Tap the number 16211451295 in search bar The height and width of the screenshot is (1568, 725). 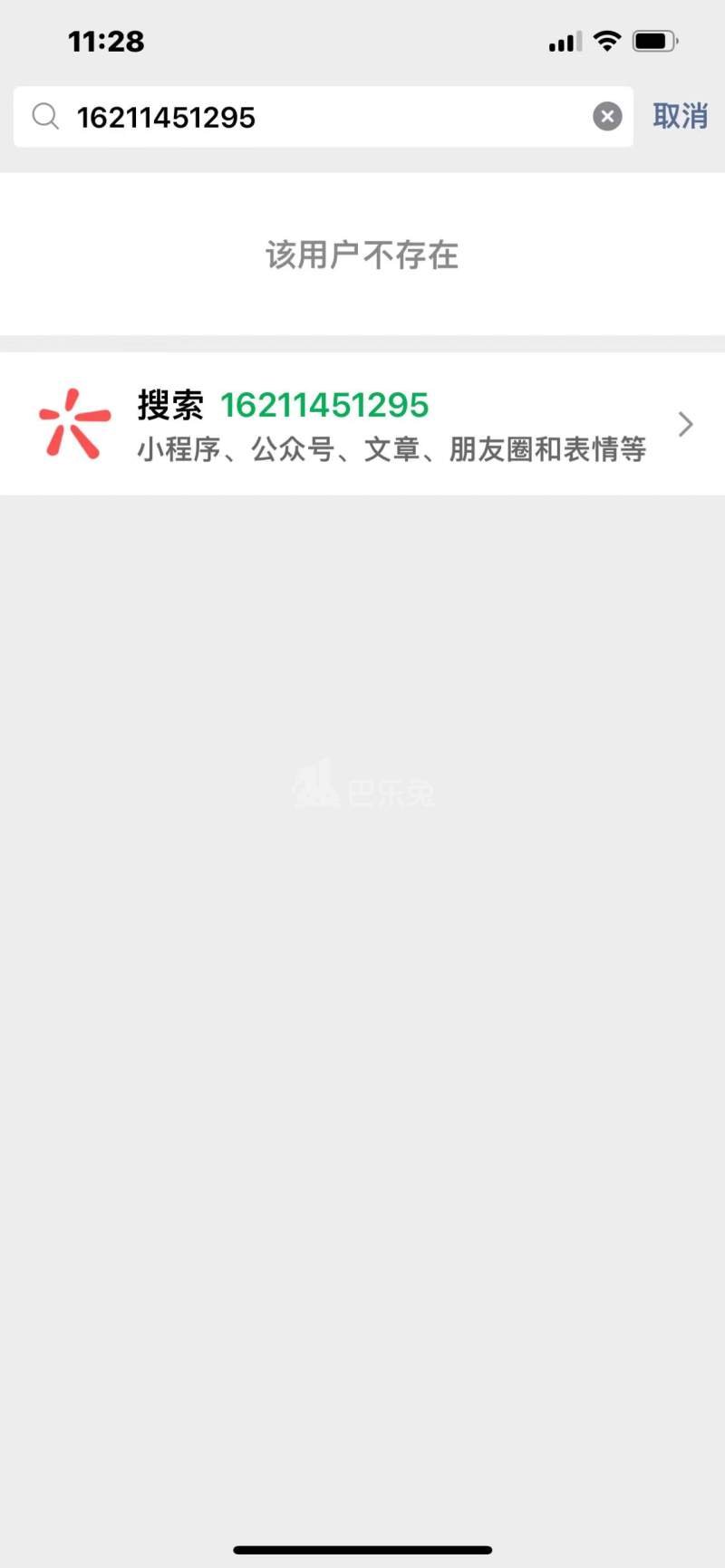(168, 117)
